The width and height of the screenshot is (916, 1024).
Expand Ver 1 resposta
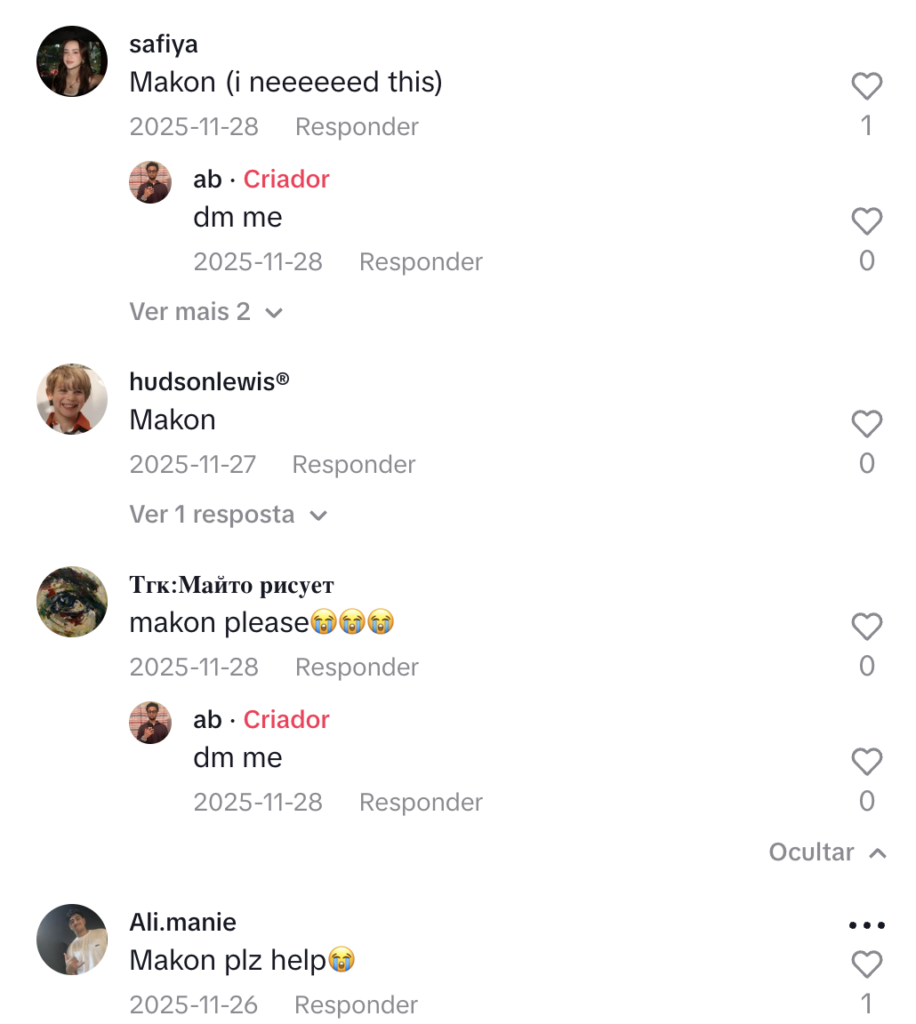pos(228,515)
